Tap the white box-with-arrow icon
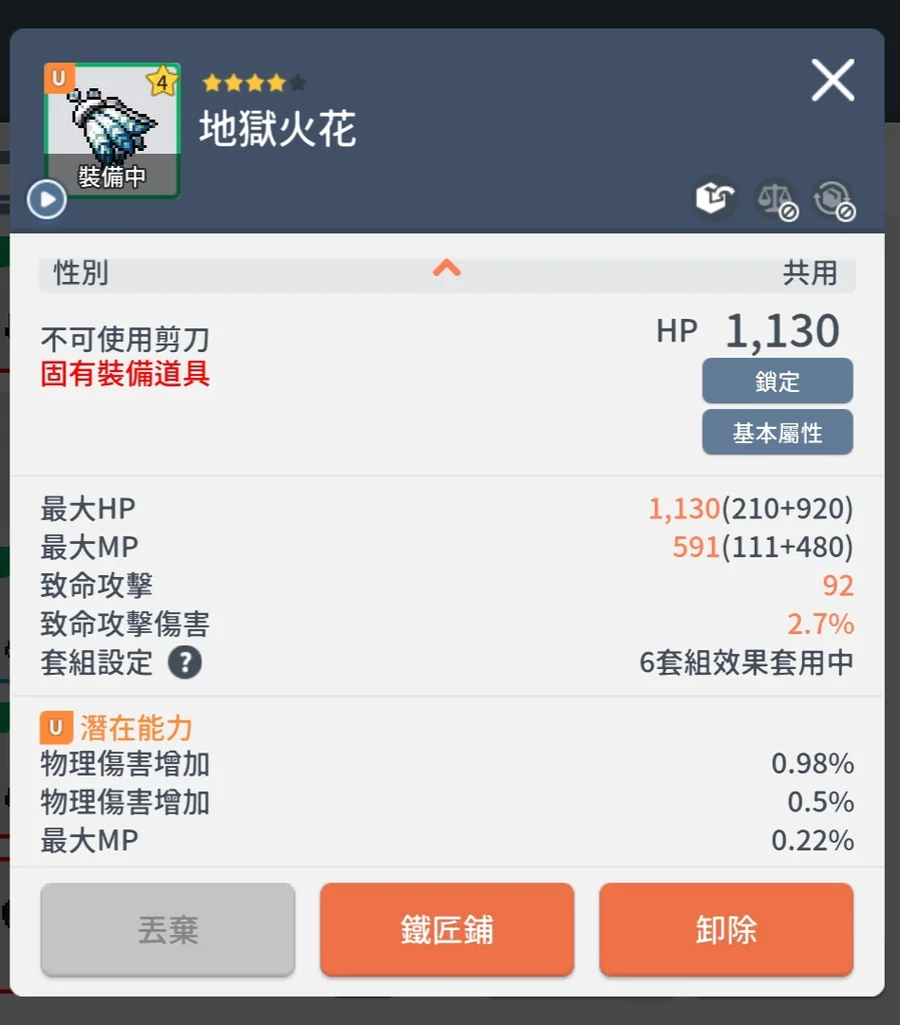Image resolution: width=900 pixels, height=1025 pixels. tap(716, 199)
